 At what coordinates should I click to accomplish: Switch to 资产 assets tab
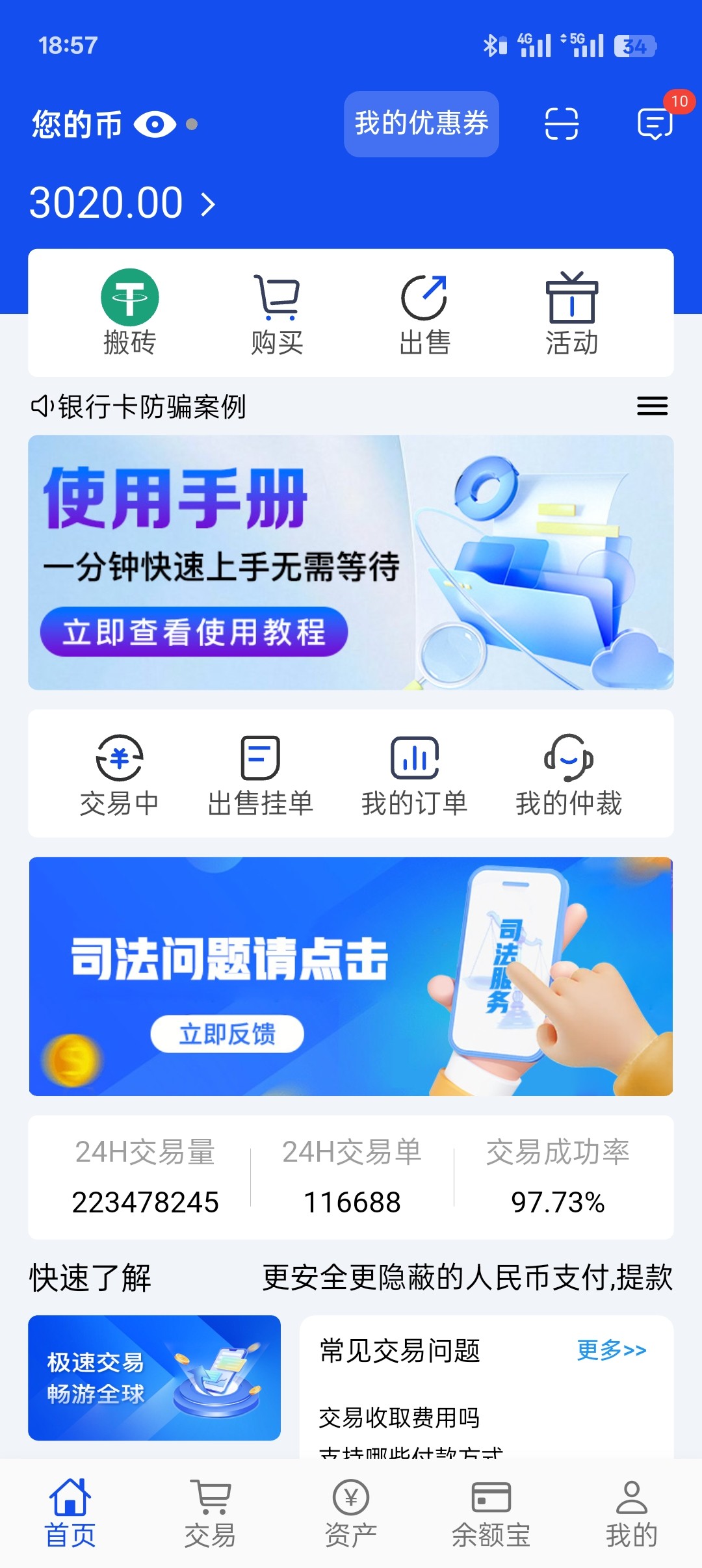tap(351, 1513)
